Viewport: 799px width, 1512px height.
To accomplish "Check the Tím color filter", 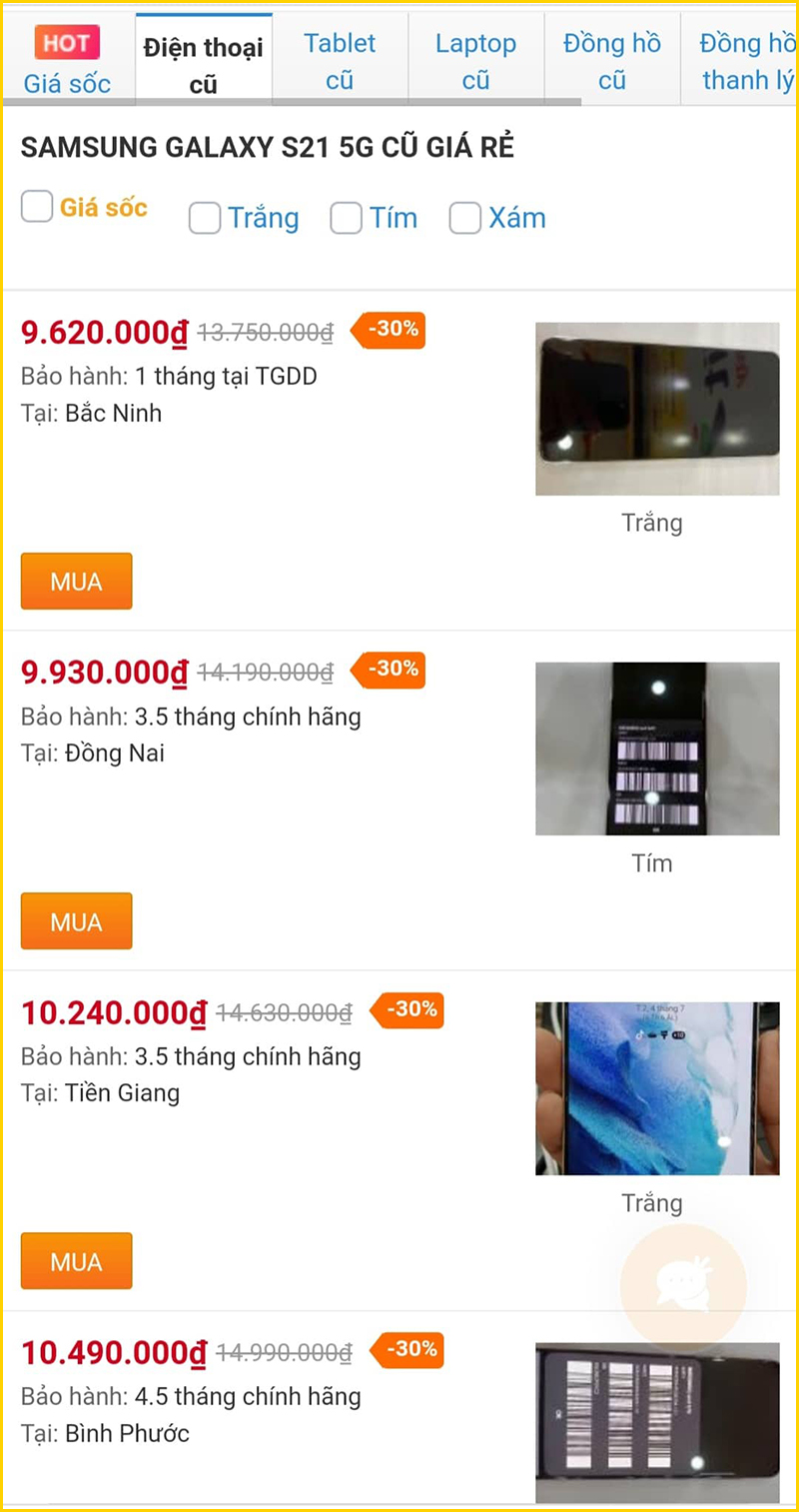I will point(347,218).
